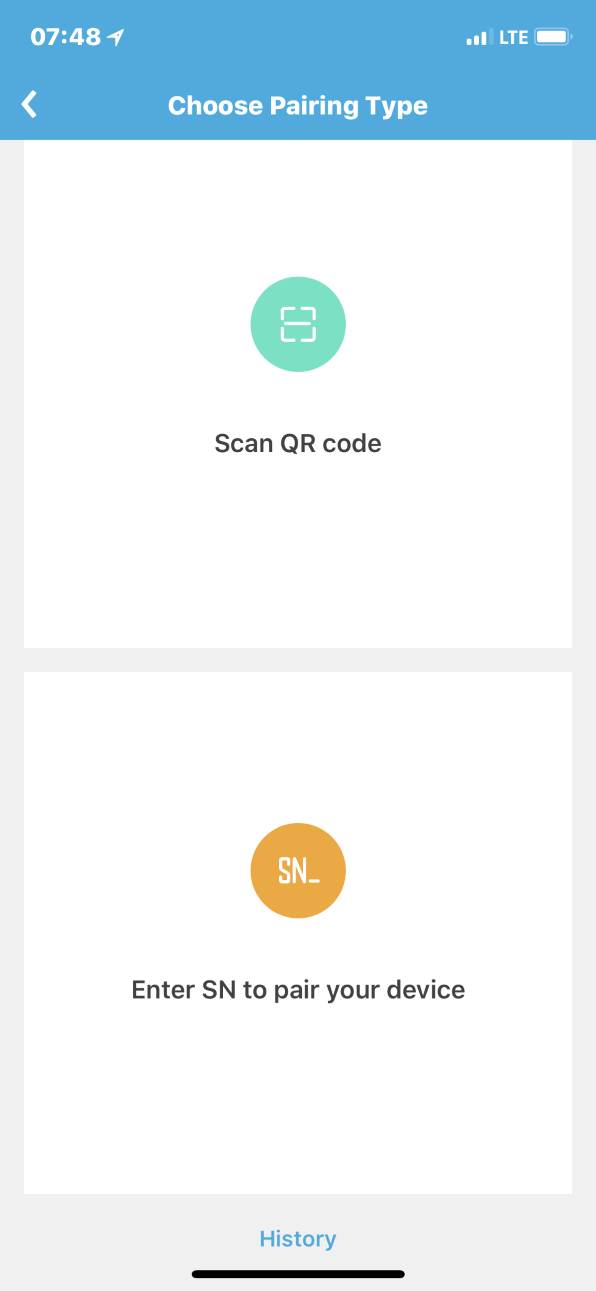Choose the Scan QR code pairing option

(298, 394)
